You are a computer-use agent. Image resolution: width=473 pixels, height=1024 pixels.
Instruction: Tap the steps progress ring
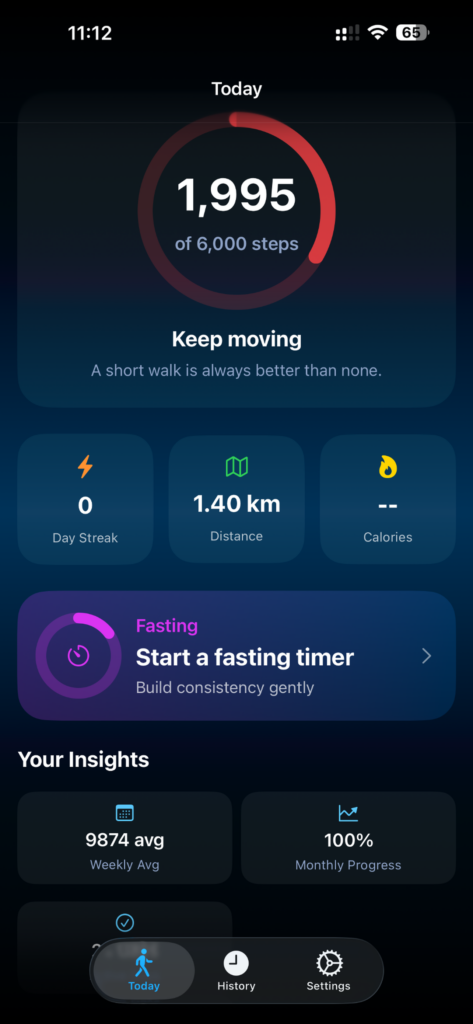pos(236,210)
